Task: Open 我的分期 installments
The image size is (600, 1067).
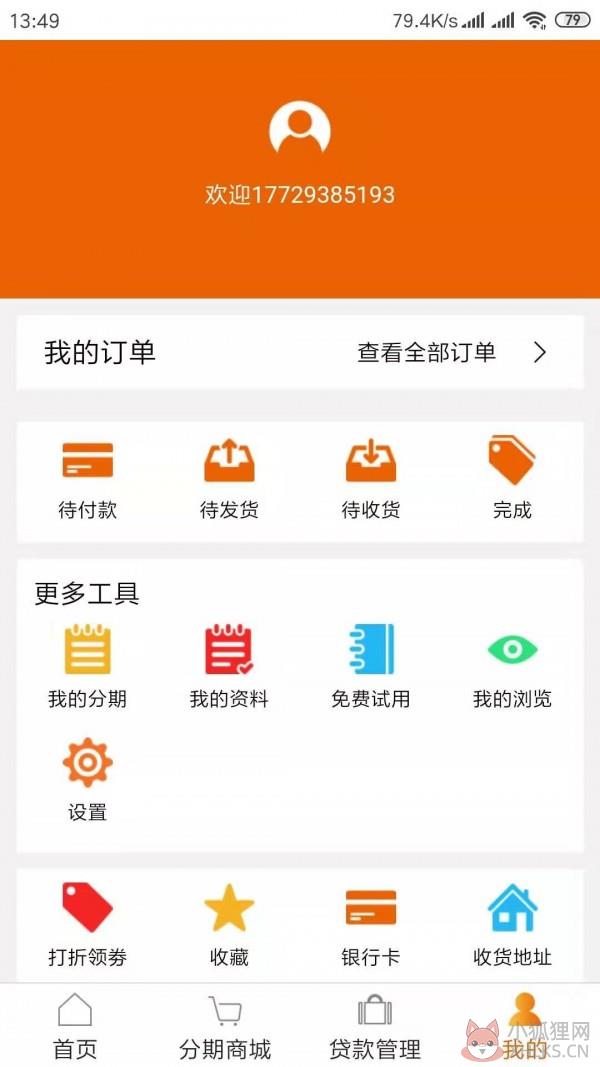Action: (88, 667)
